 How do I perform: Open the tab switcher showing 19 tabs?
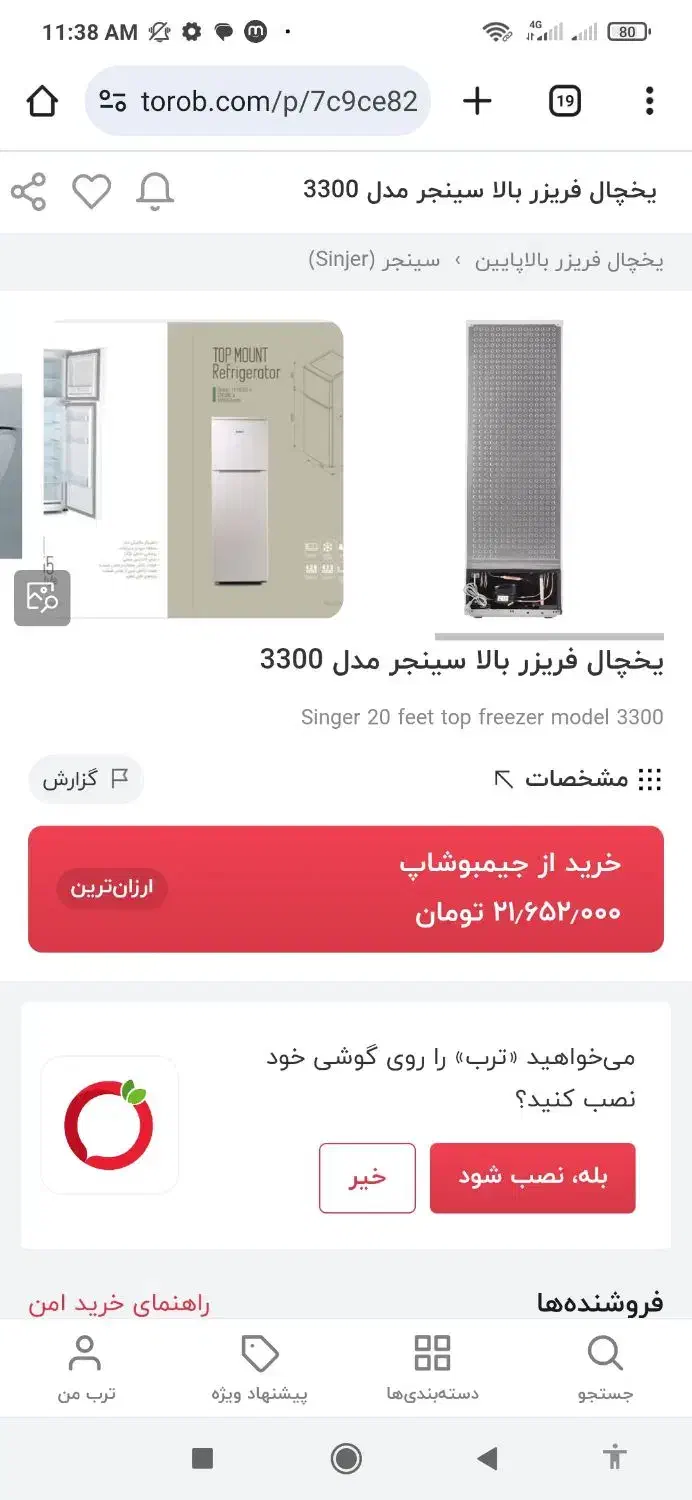[565, 101]
